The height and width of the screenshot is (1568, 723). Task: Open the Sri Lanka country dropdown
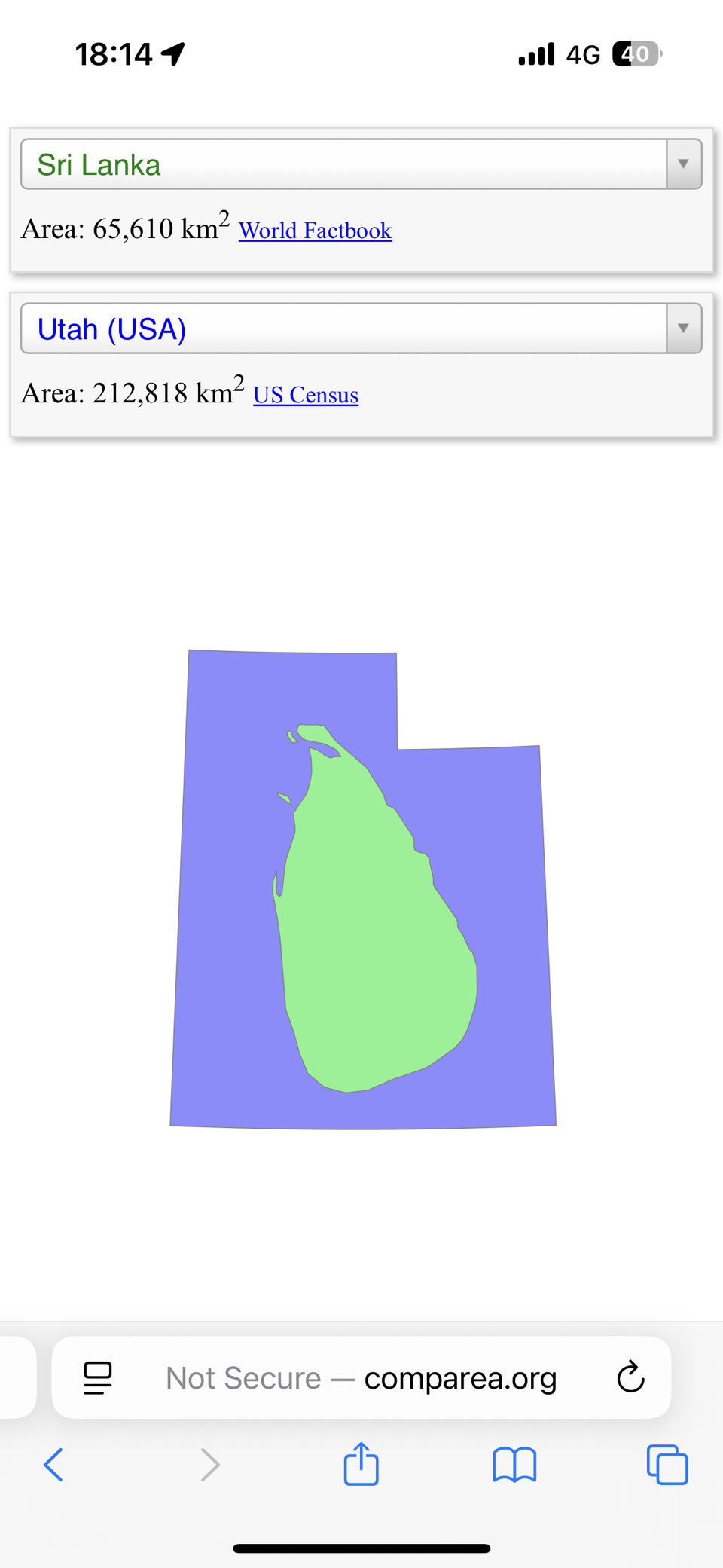(361, 164)
